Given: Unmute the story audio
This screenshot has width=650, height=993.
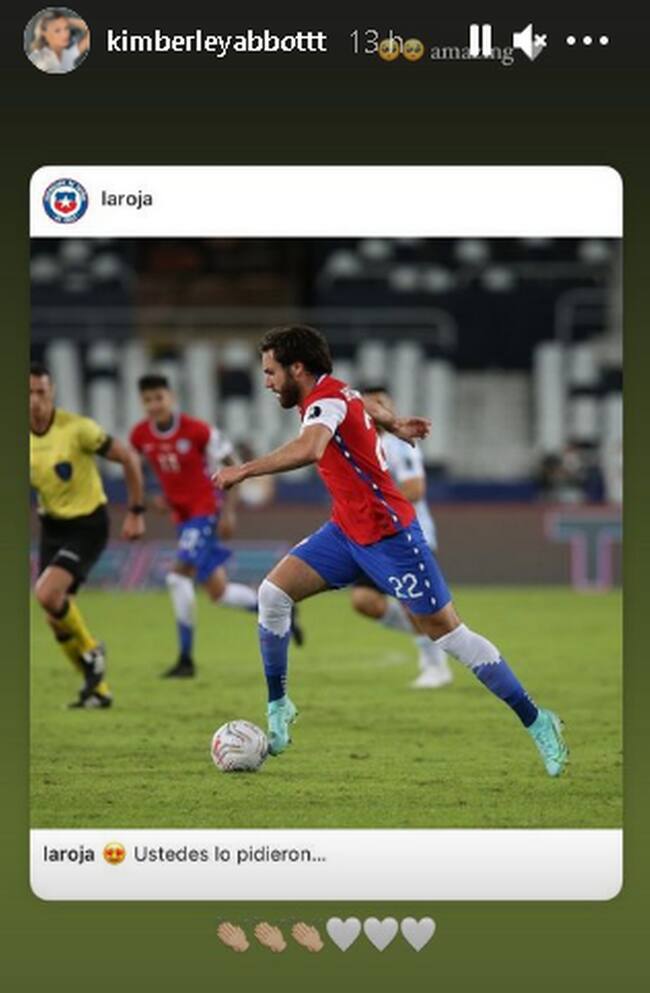Looking at the screenshot, I should tap(529, 41).
